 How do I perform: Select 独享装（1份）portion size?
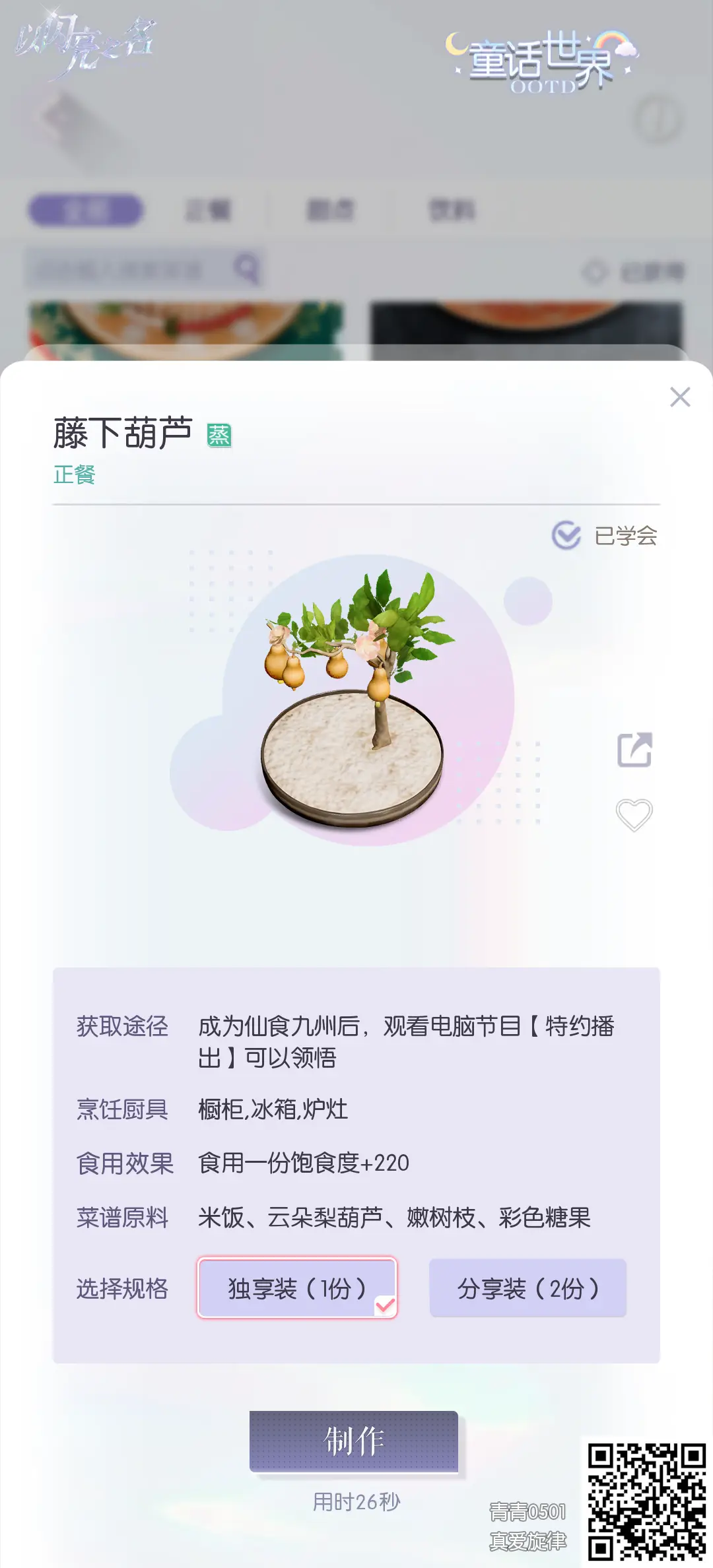pos(297,1288)
